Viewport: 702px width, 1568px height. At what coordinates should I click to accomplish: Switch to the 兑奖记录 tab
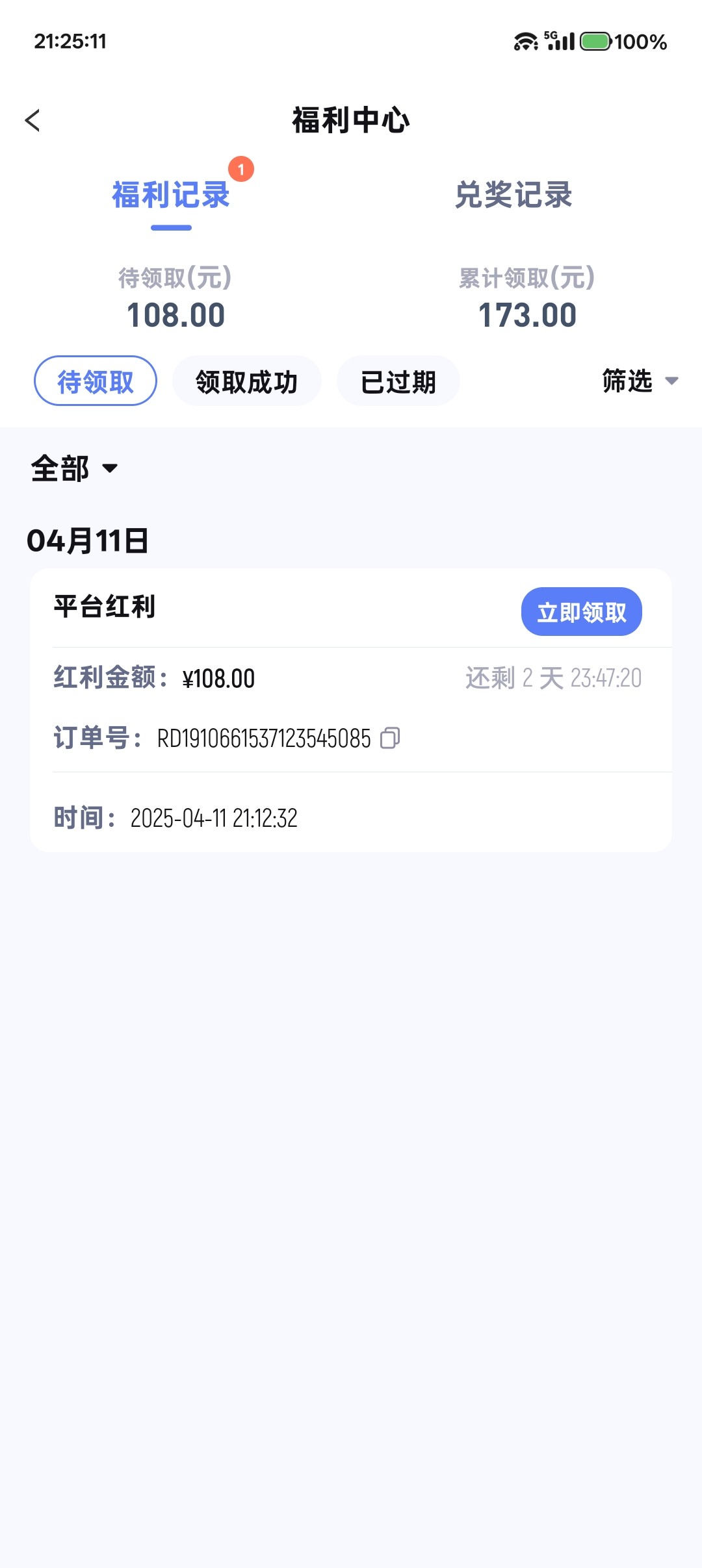pyautogui.click(x=513, y=195)
